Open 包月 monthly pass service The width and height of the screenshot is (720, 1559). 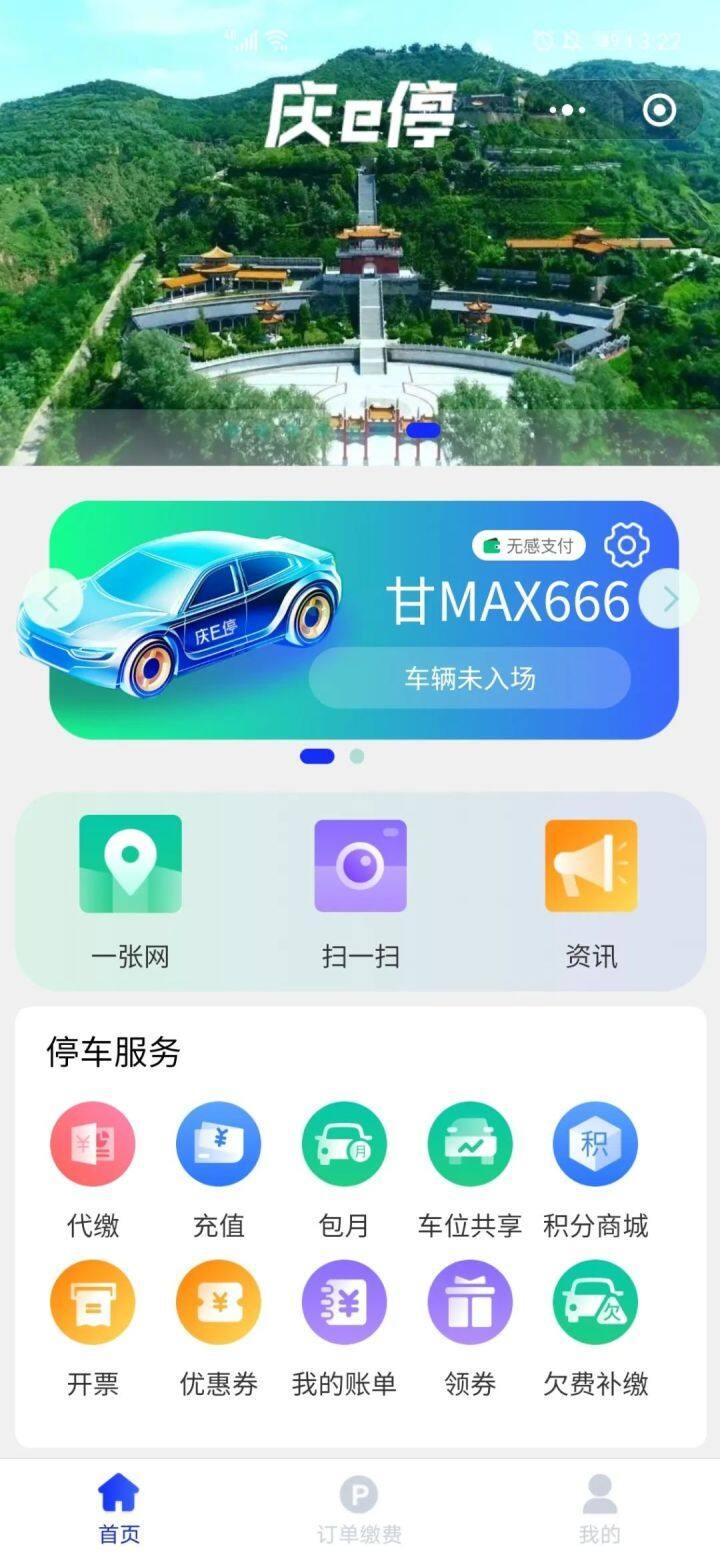coord(344,1145)
